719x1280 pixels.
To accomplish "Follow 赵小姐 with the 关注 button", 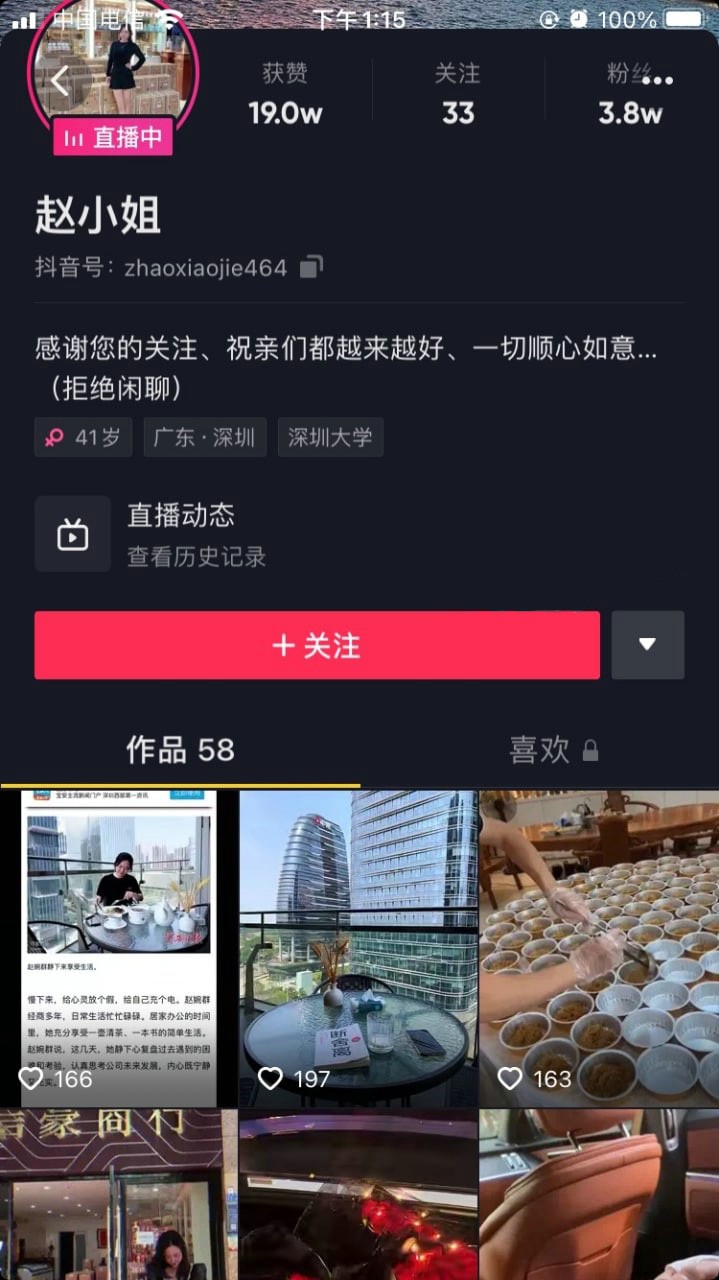I will 317,645.
